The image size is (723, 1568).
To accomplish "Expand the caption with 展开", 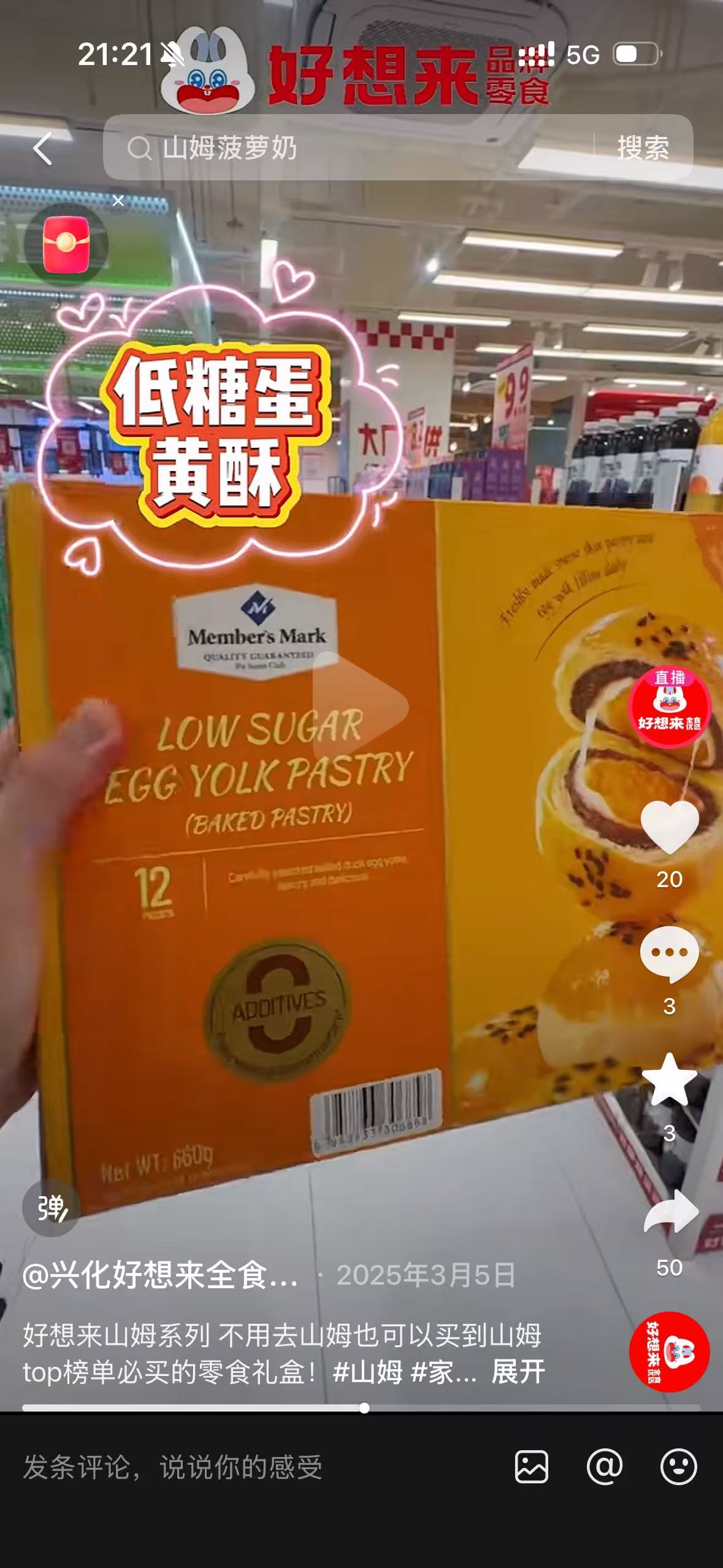I will [518, 1372].
